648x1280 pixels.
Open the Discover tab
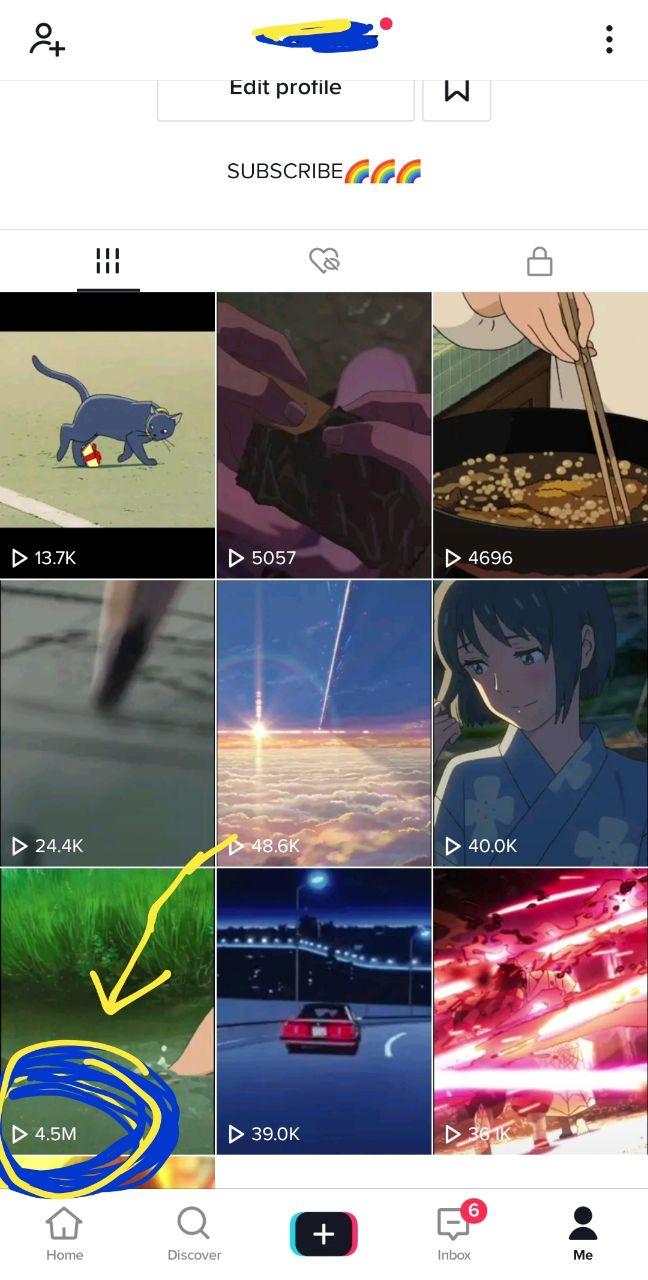(x=193, y=1233)
